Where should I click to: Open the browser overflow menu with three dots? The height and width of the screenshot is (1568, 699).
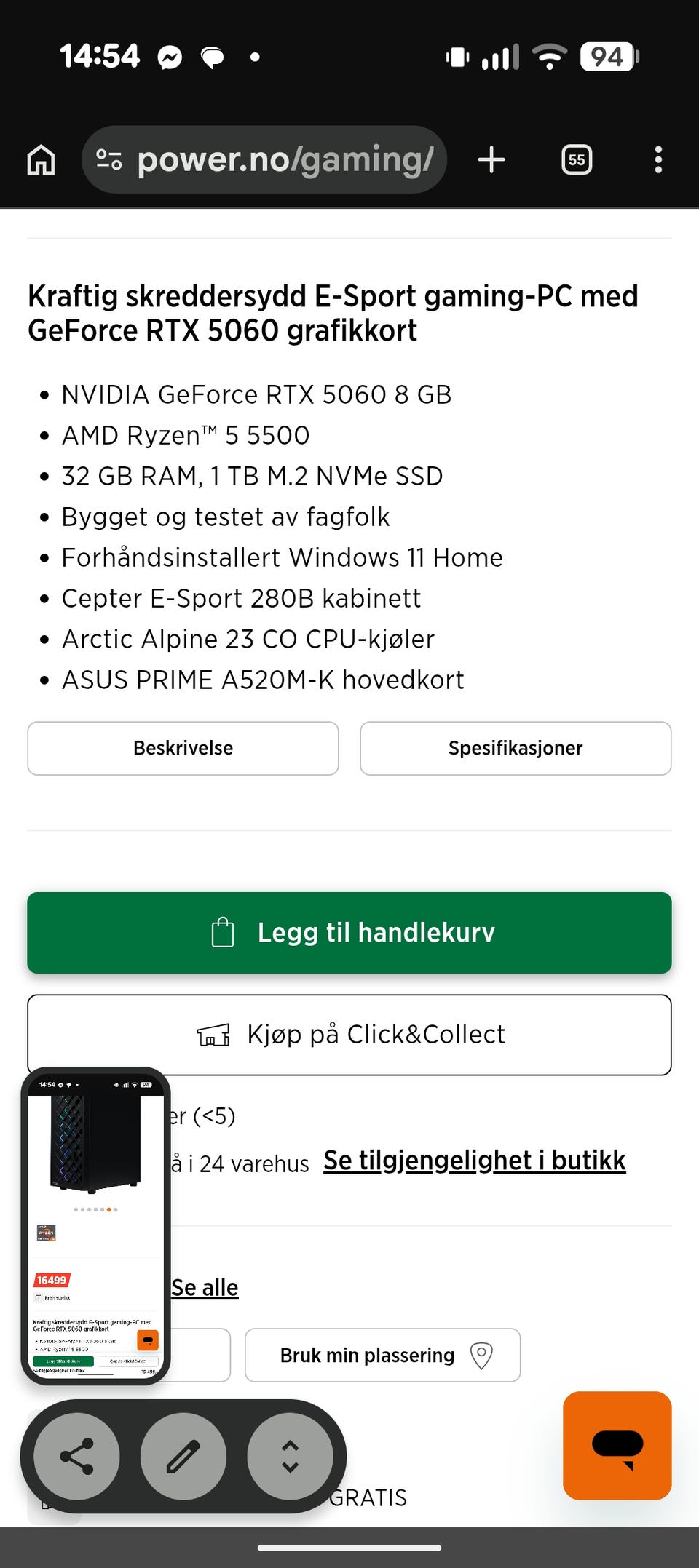coord(658,159)
